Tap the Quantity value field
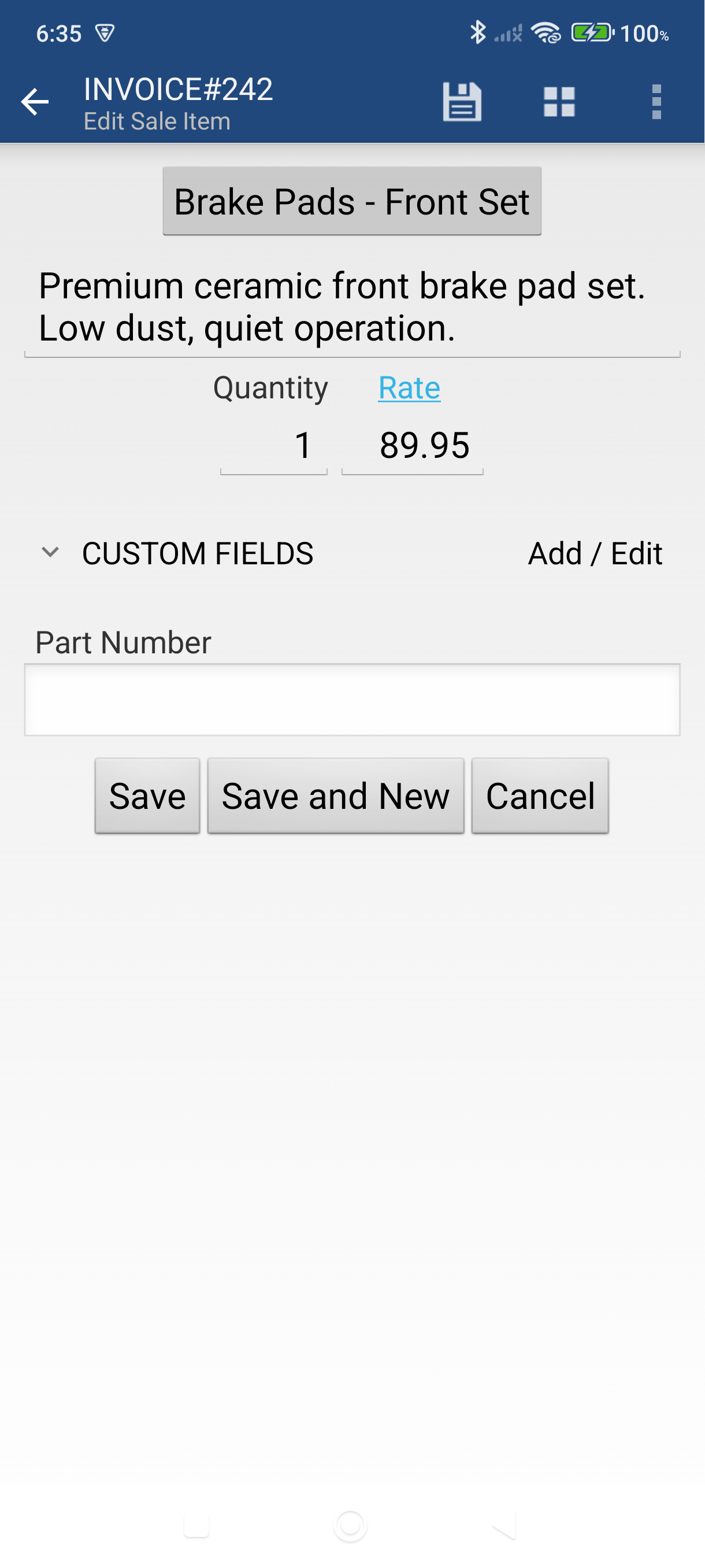Image resolution: width=705 pixels, height=1568 pixels. click(x=273, y=446)
